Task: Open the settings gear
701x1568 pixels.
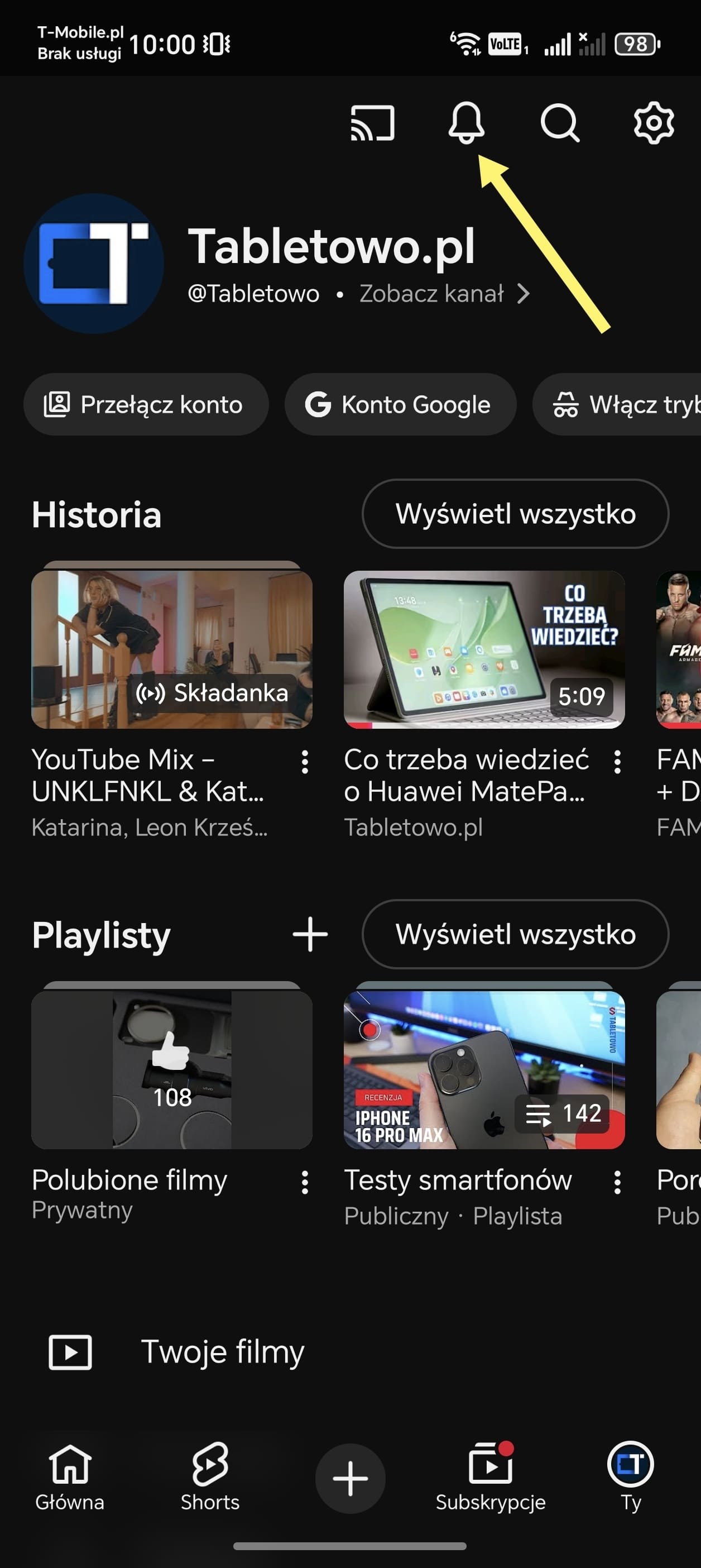Action: pos(654,123)
